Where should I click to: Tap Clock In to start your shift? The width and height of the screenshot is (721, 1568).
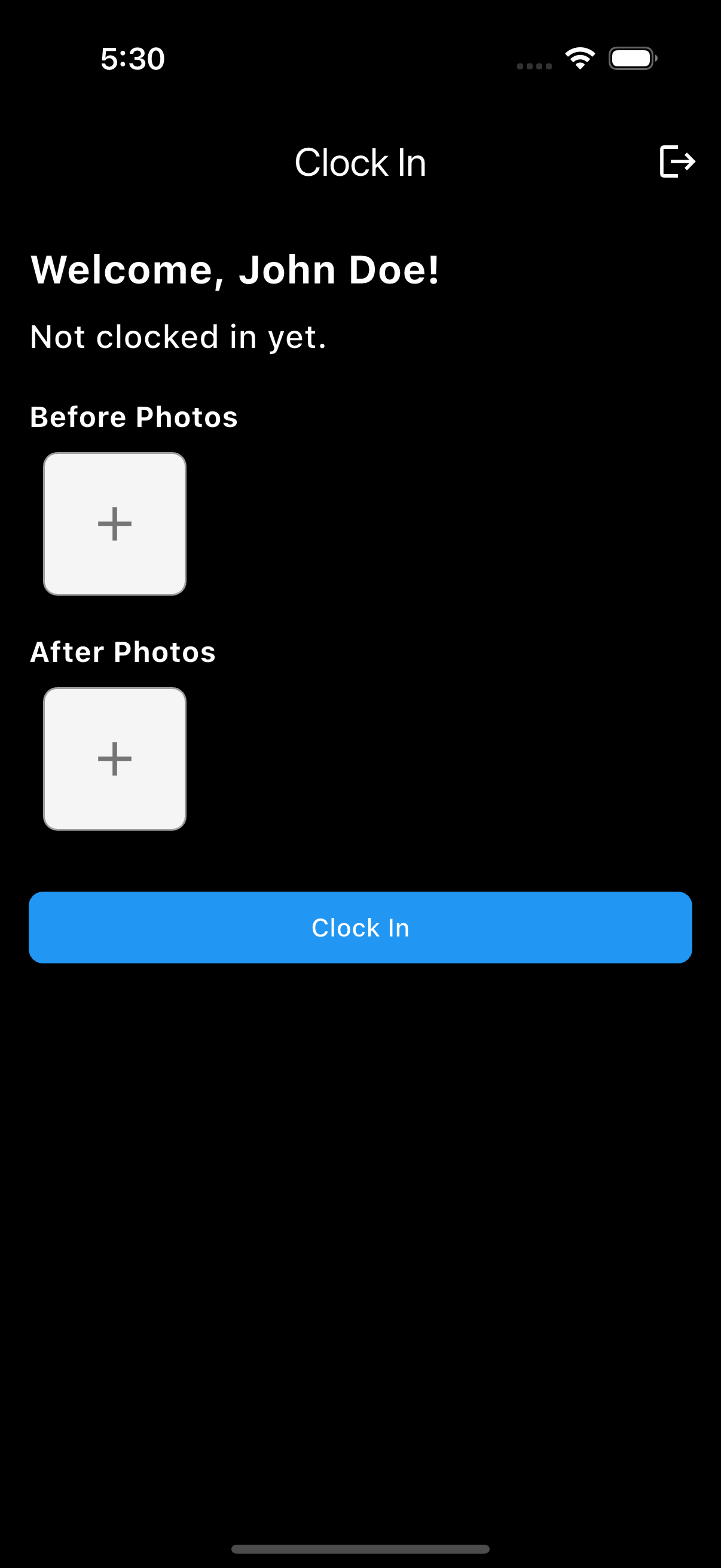[x=360, y=927]
